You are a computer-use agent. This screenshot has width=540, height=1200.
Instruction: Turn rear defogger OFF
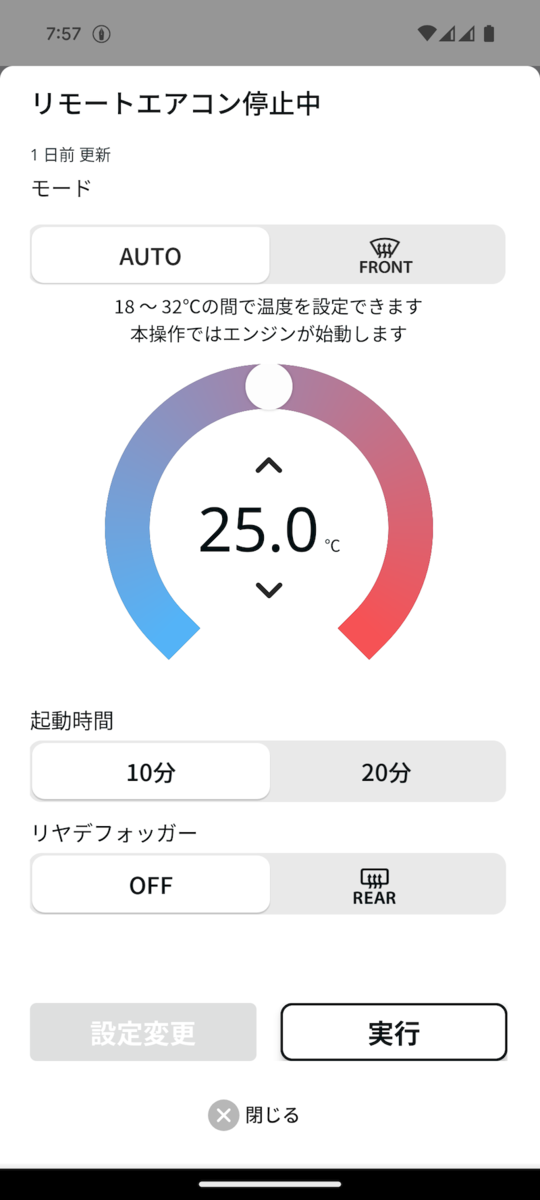tap(150, 884)
